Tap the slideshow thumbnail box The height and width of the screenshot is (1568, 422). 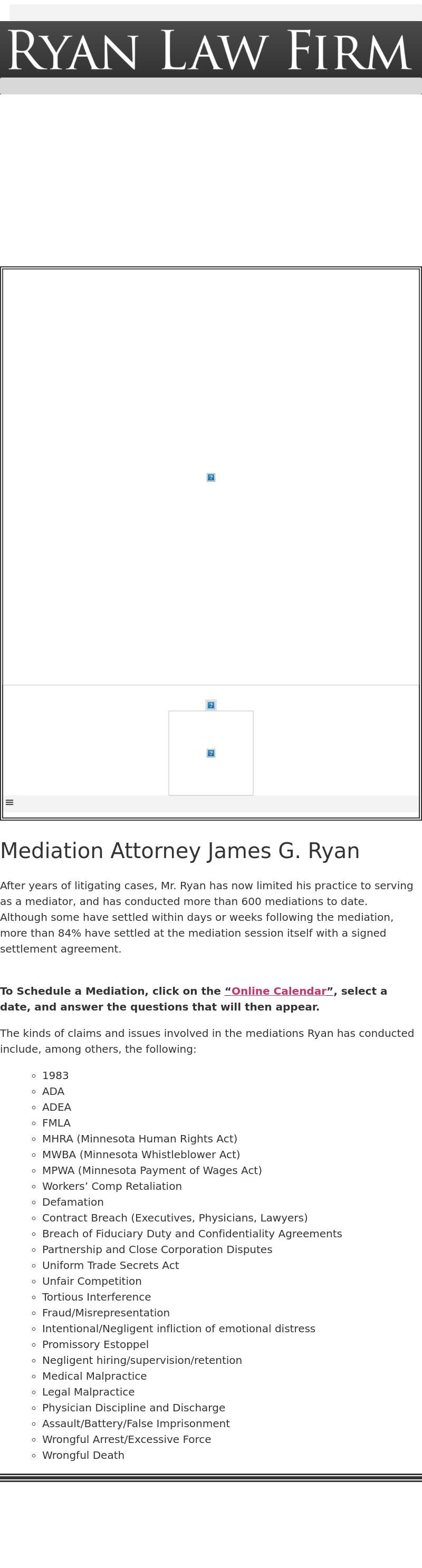pos(210,753)
